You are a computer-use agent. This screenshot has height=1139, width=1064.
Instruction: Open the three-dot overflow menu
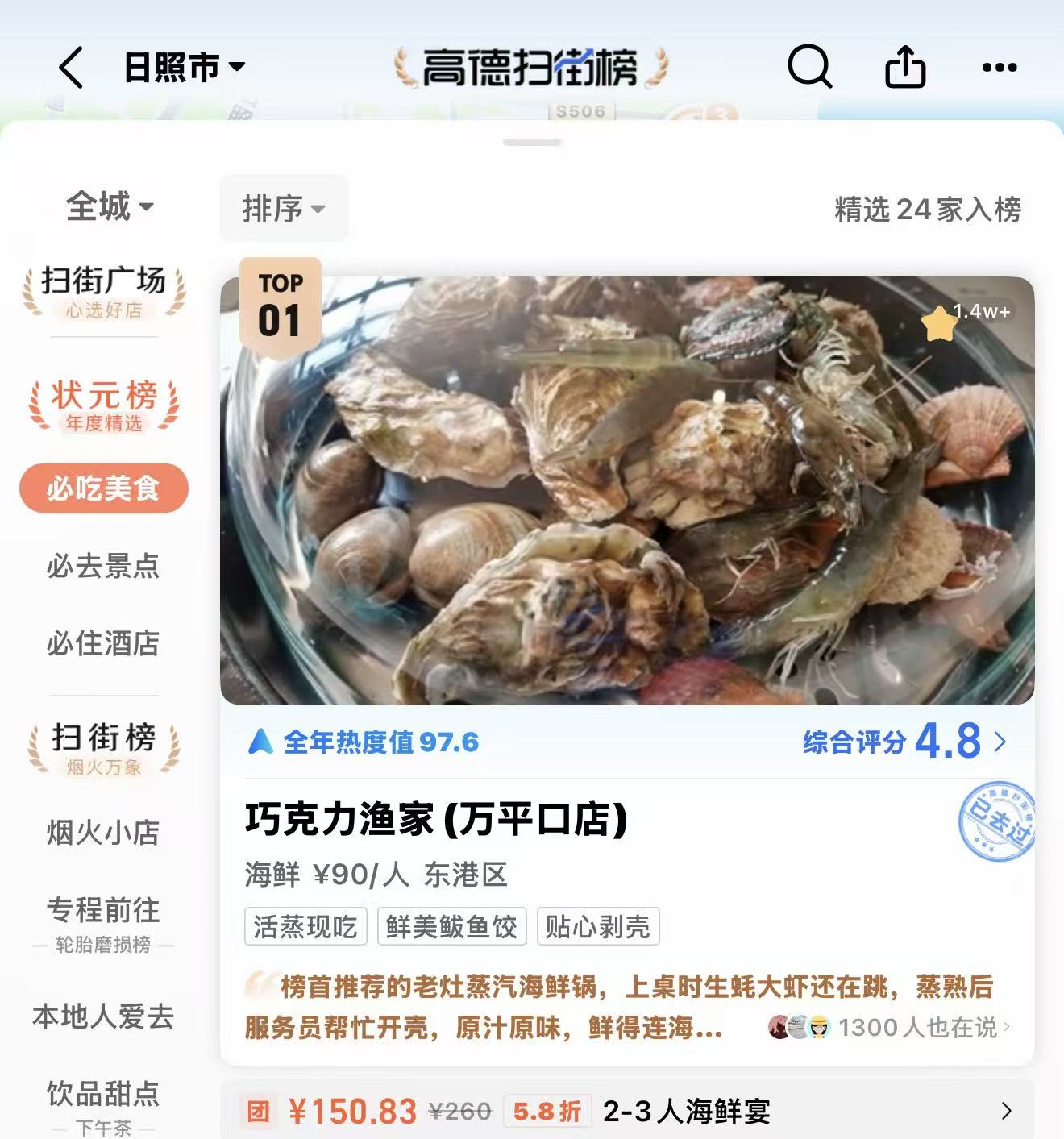[1000, 68]
